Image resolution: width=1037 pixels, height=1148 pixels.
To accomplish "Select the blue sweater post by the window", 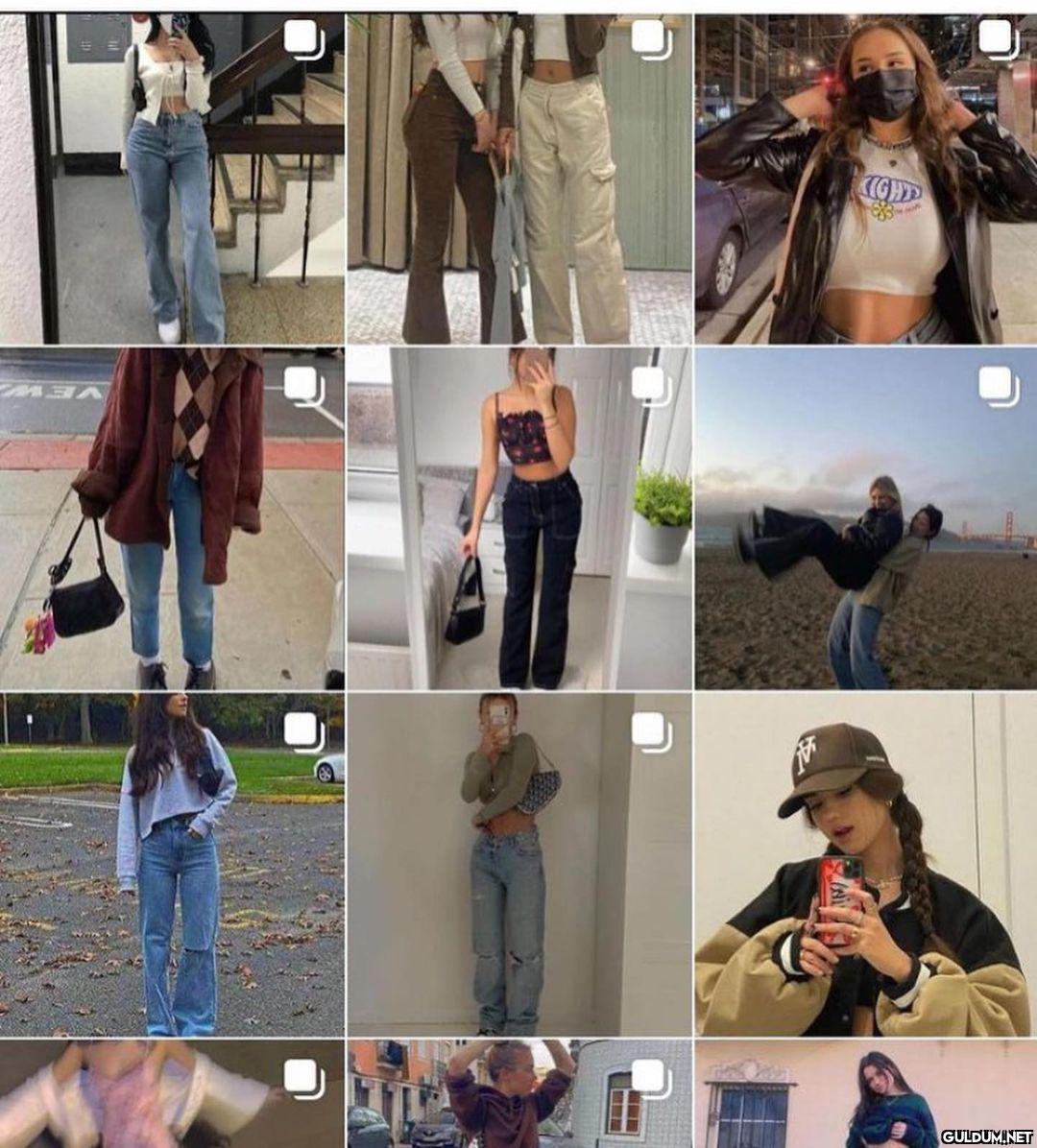I will point(865,1094).
